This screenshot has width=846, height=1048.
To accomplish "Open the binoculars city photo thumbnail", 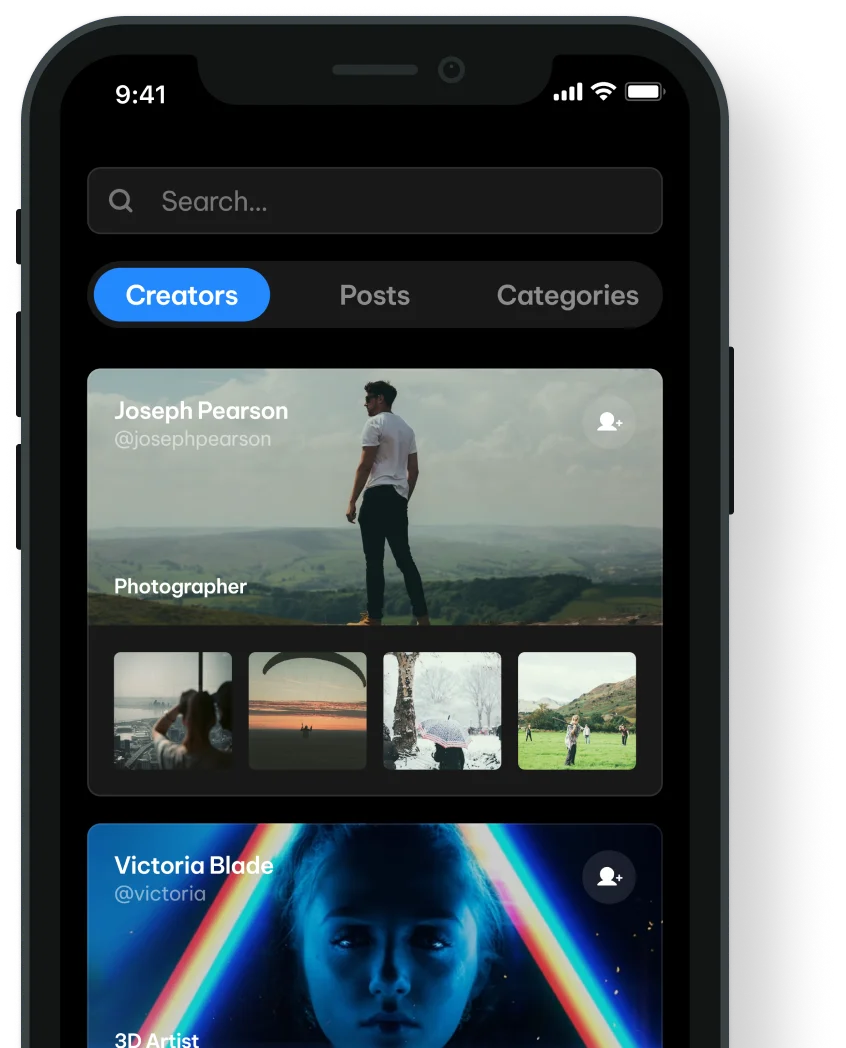I will click(173, 711).
